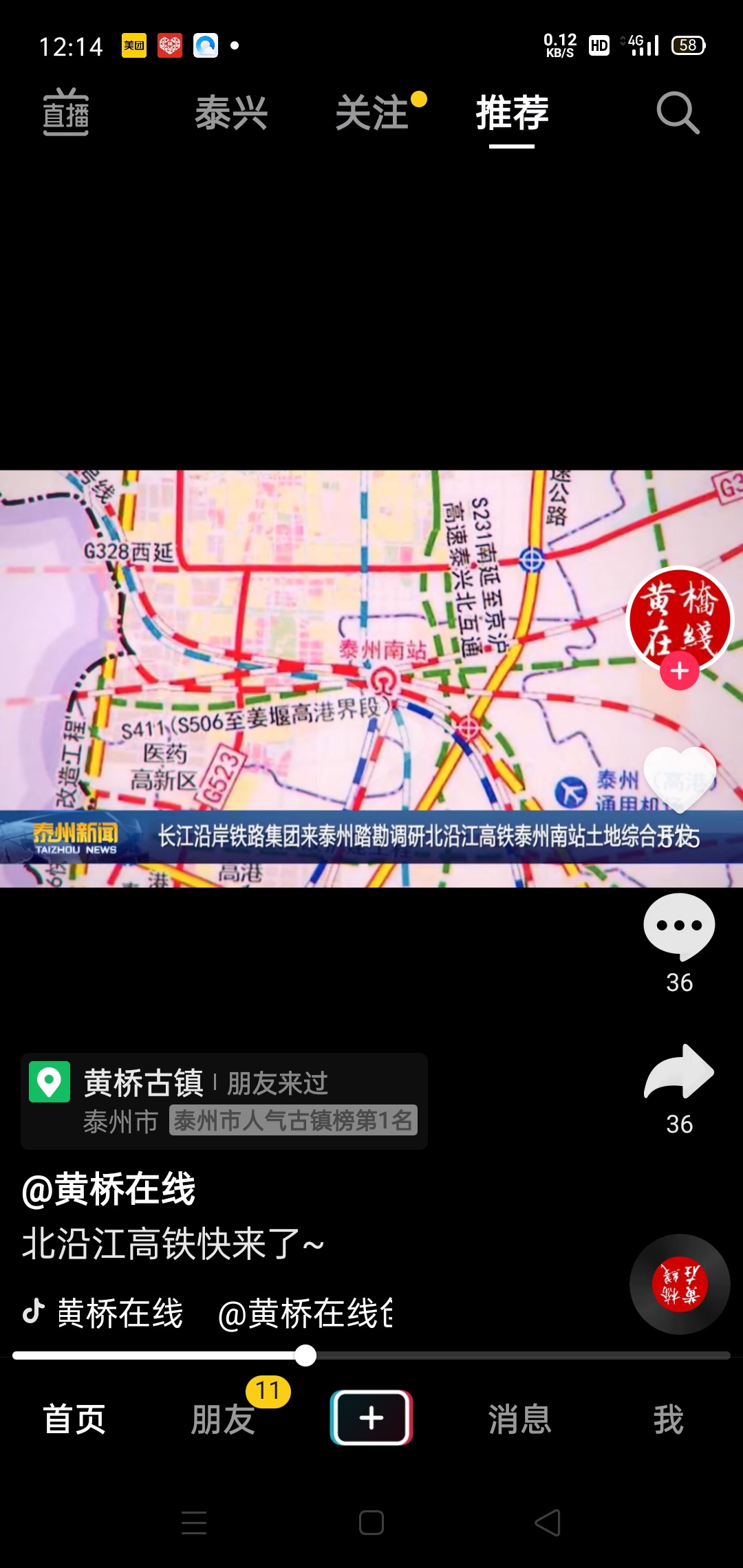Screen dimensions: 743x1568
Task: Switch to the 关注 tab
Action: (373, 113)
